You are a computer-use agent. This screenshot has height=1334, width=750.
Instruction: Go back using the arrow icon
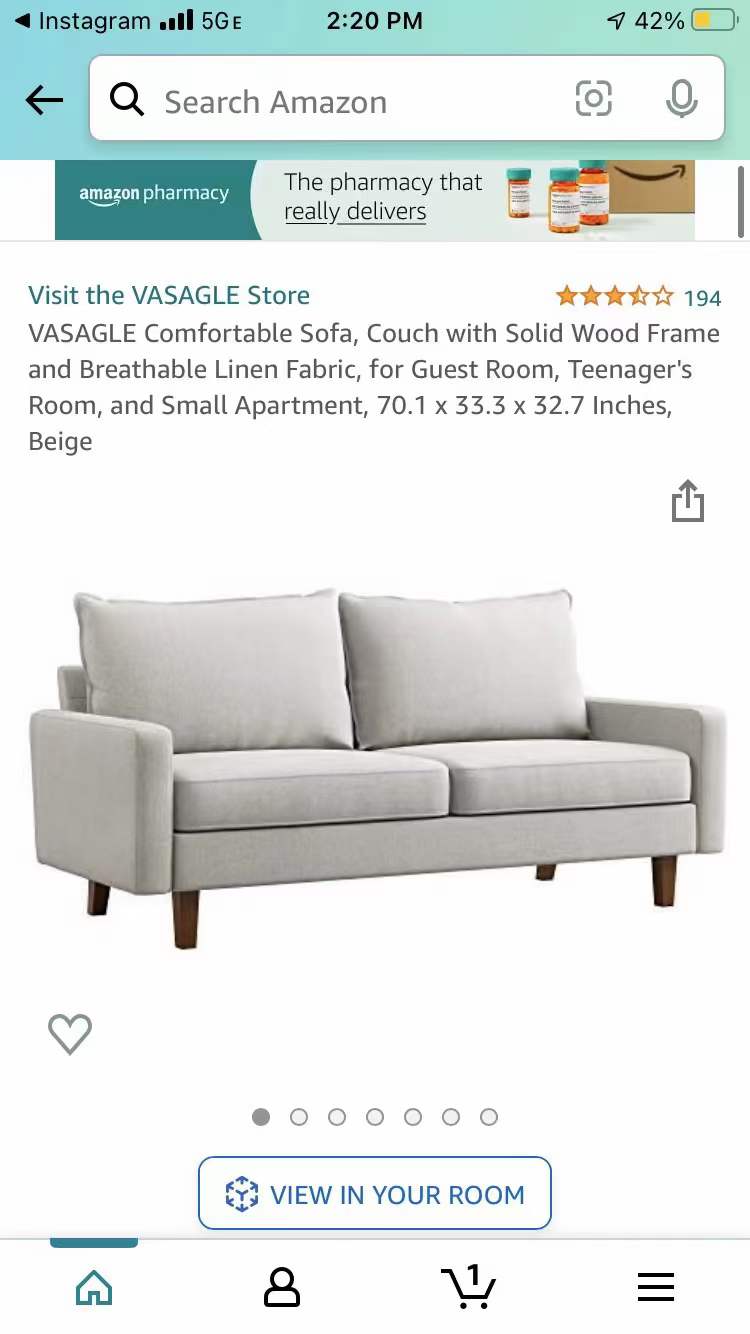tap(44, 100)
